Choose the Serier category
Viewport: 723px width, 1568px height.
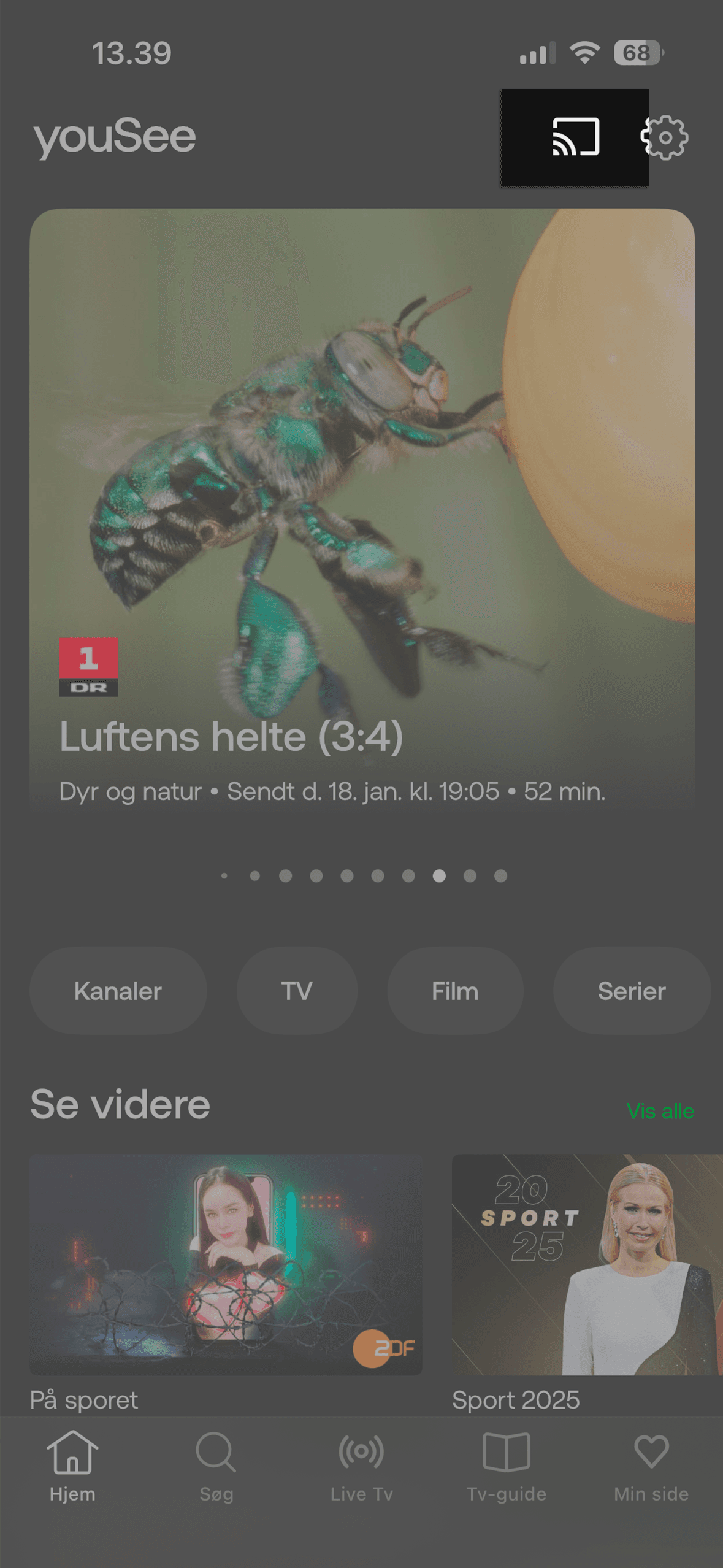pos(631,990)
